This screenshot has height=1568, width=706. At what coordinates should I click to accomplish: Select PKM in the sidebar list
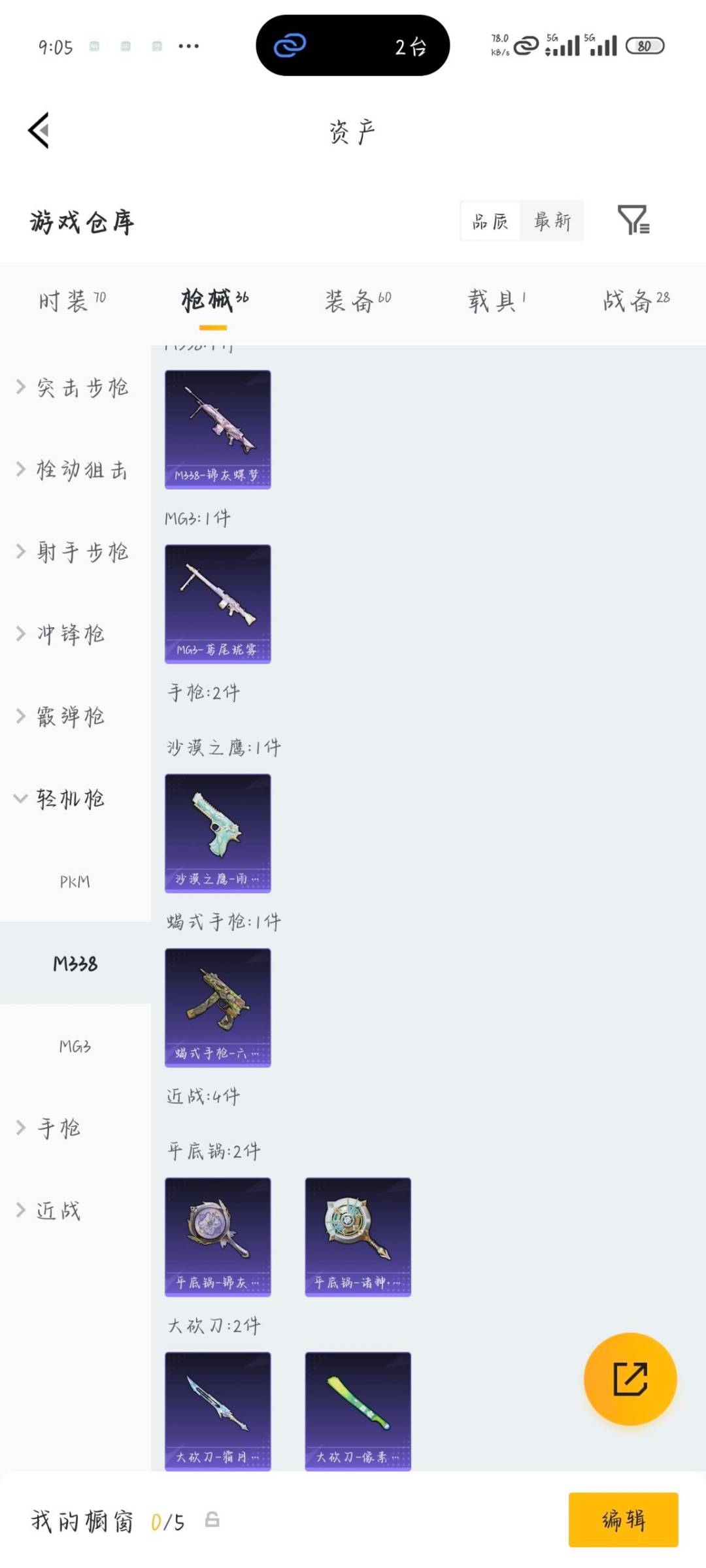[75, 881]
